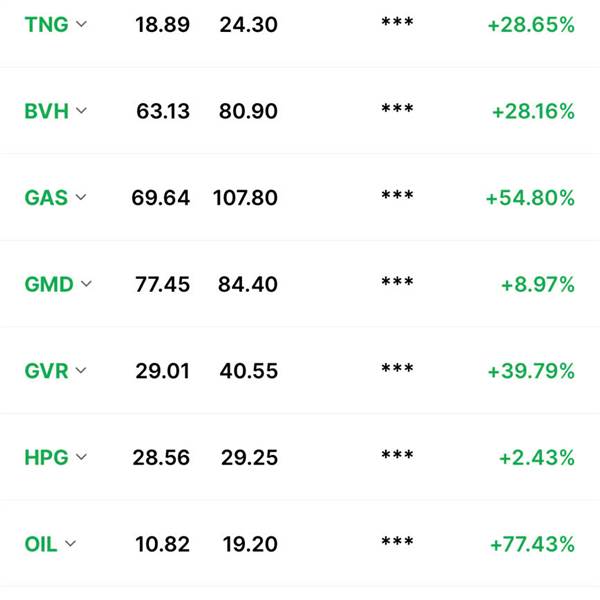The height and width of the screenshot is (600, 600).
Task: Expand the BVH stock row
Action: [81, 112]
